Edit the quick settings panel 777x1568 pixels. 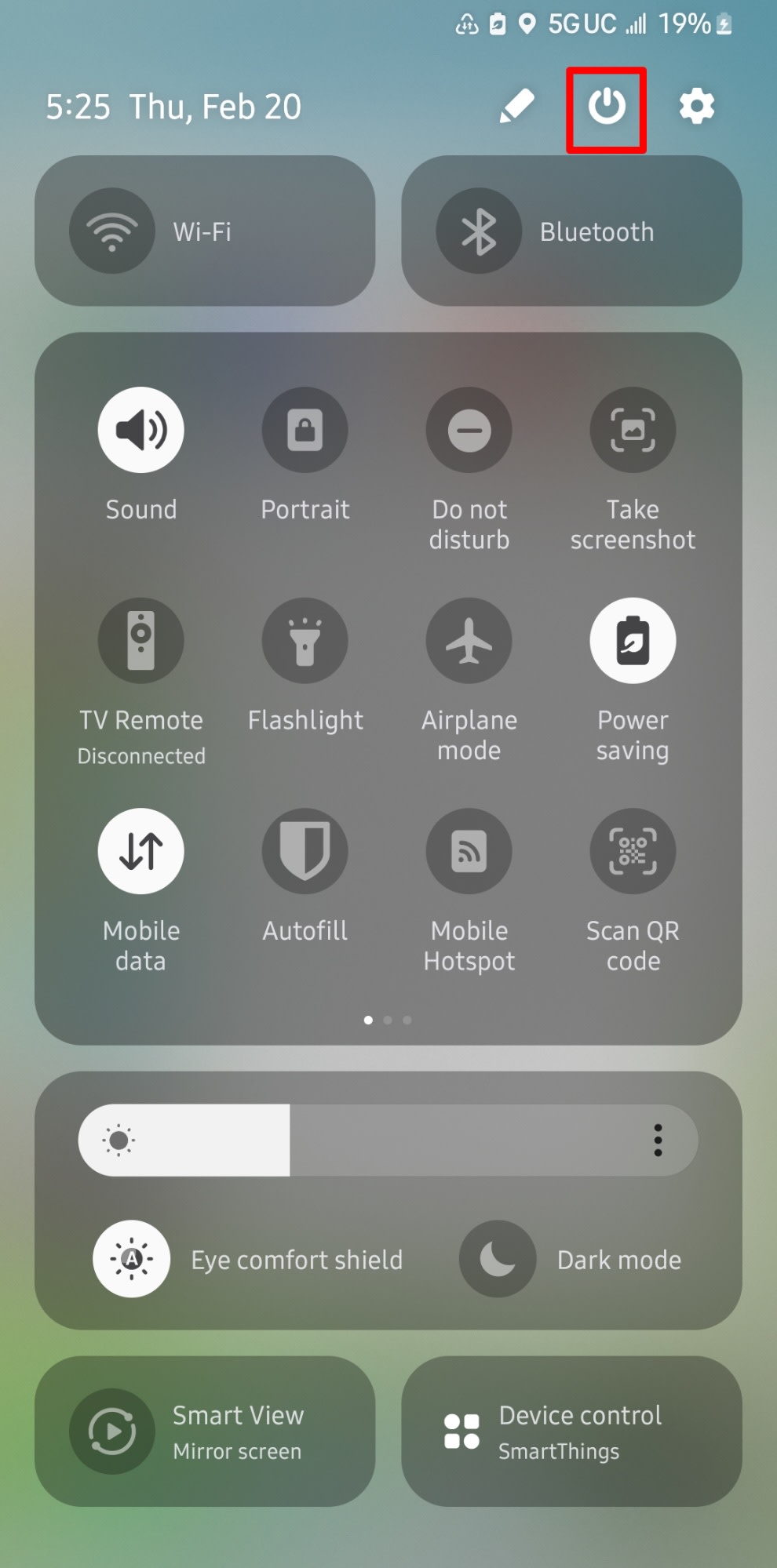point(516,107)
